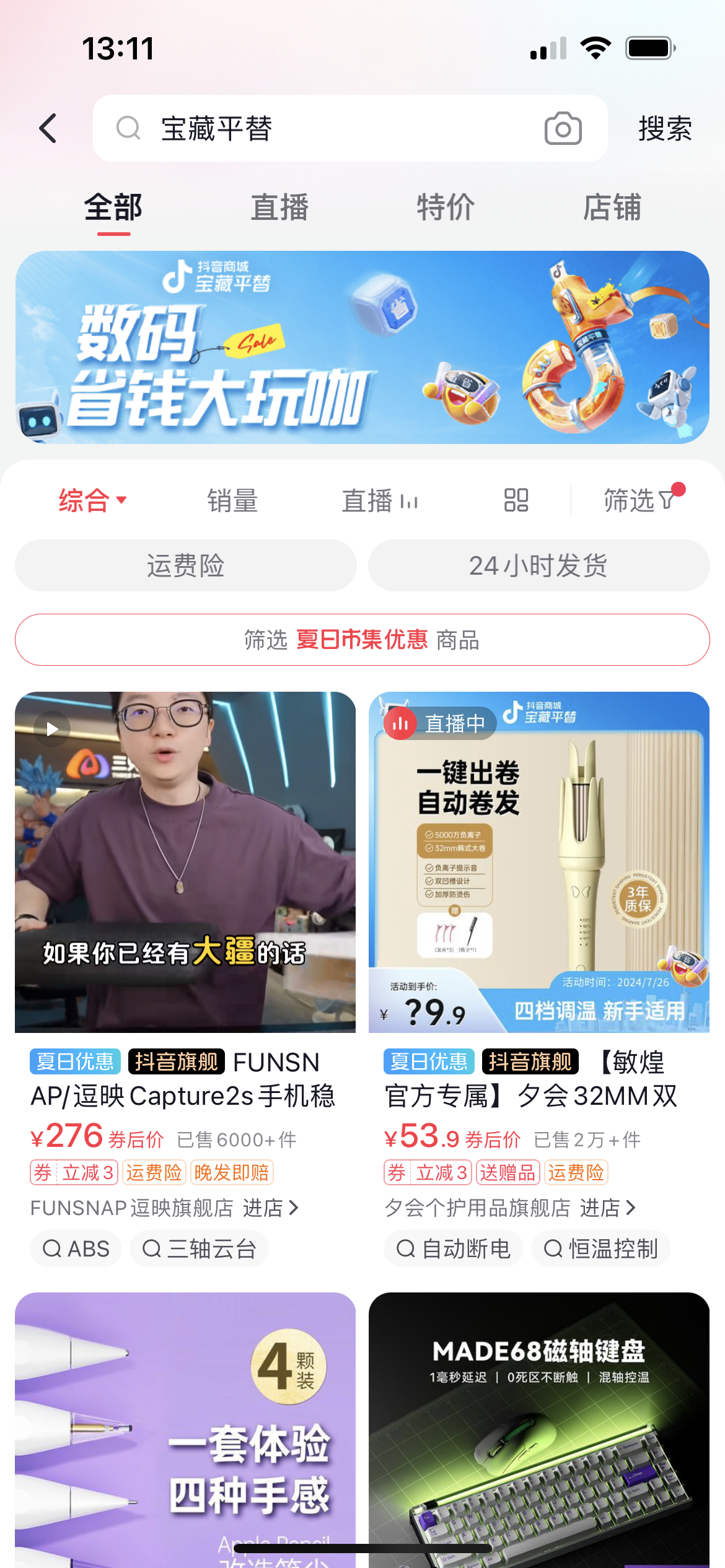Open the 筛选 filter panel
This screenshot has width=725, height=1568.
point(639,500)
